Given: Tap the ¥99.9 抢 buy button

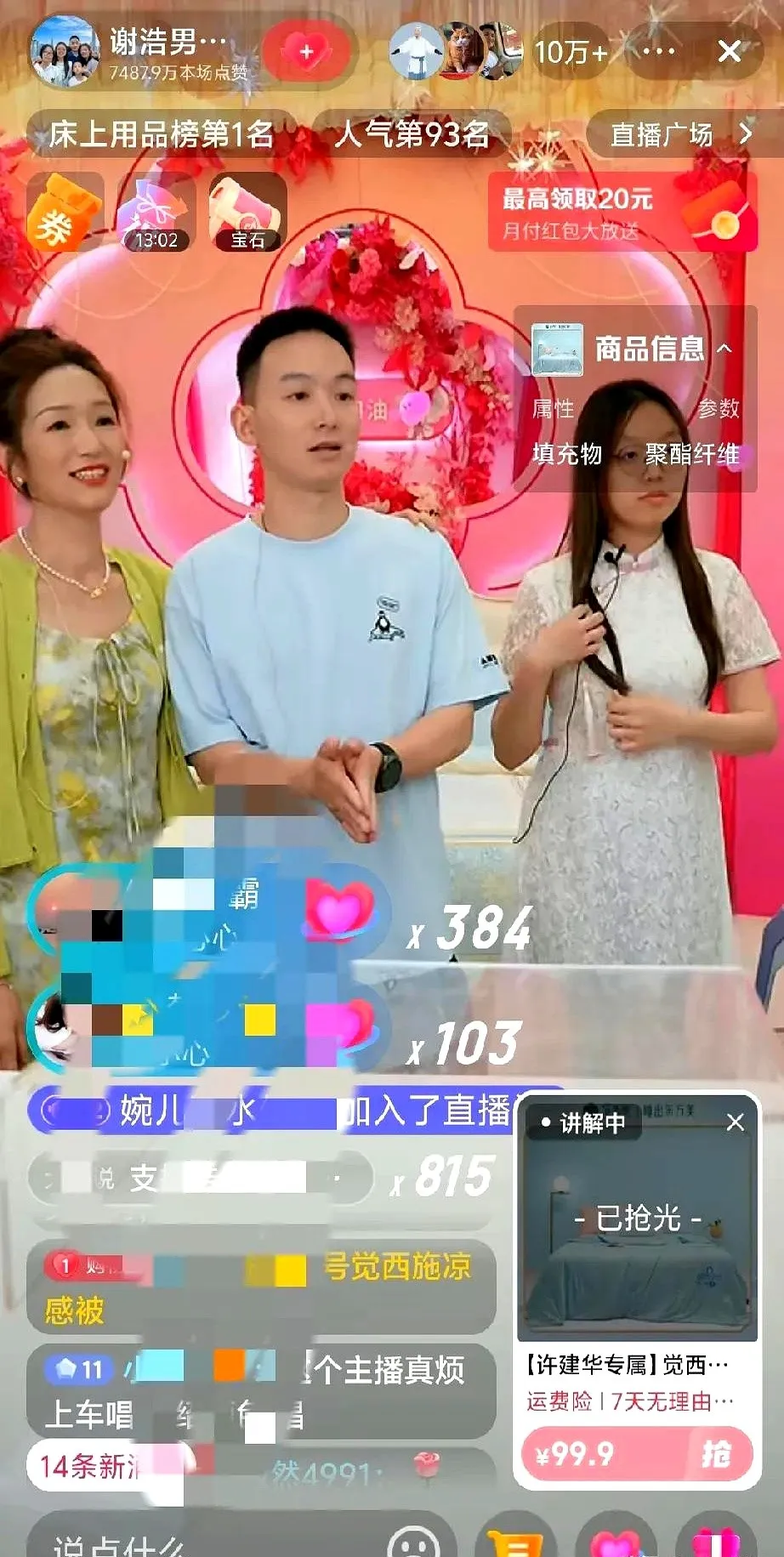Looking at the screenshot, I should pyautogui.click(x=637, y=1453).
